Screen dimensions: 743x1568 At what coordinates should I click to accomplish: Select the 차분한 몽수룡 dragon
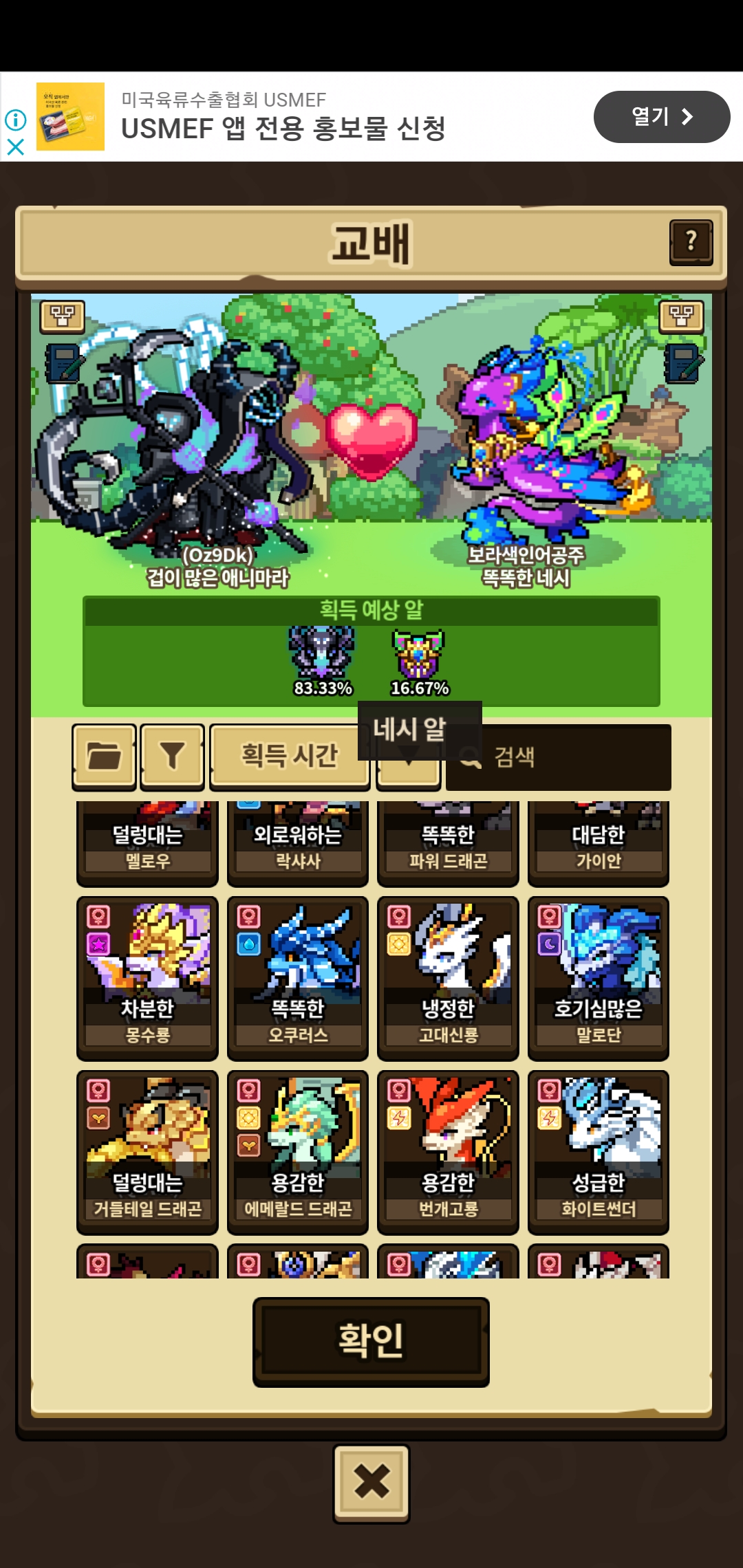(x=147, y=978)
